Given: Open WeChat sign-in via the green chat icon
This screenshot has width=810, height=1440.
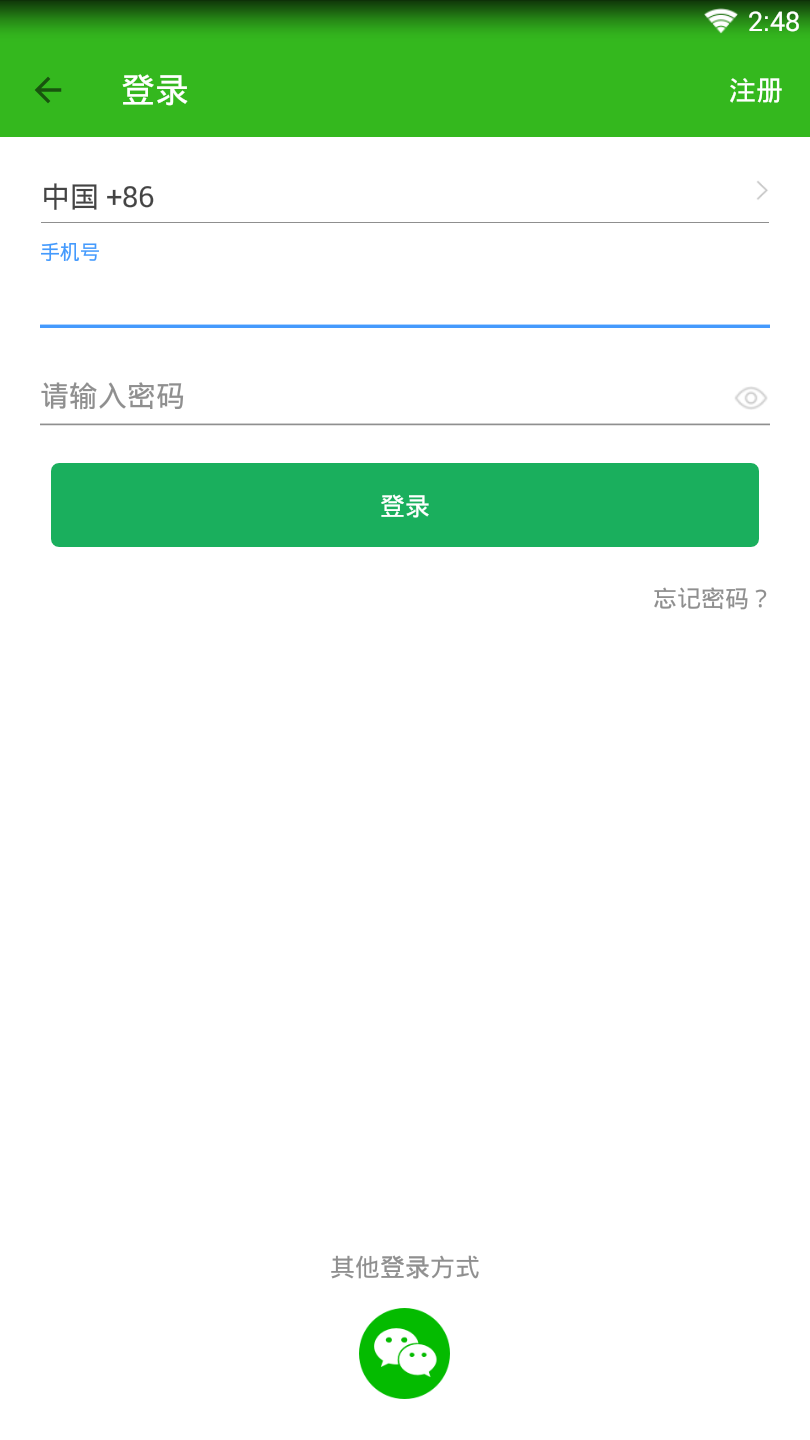Looking at the screenshot, I should coord(404,1352).
